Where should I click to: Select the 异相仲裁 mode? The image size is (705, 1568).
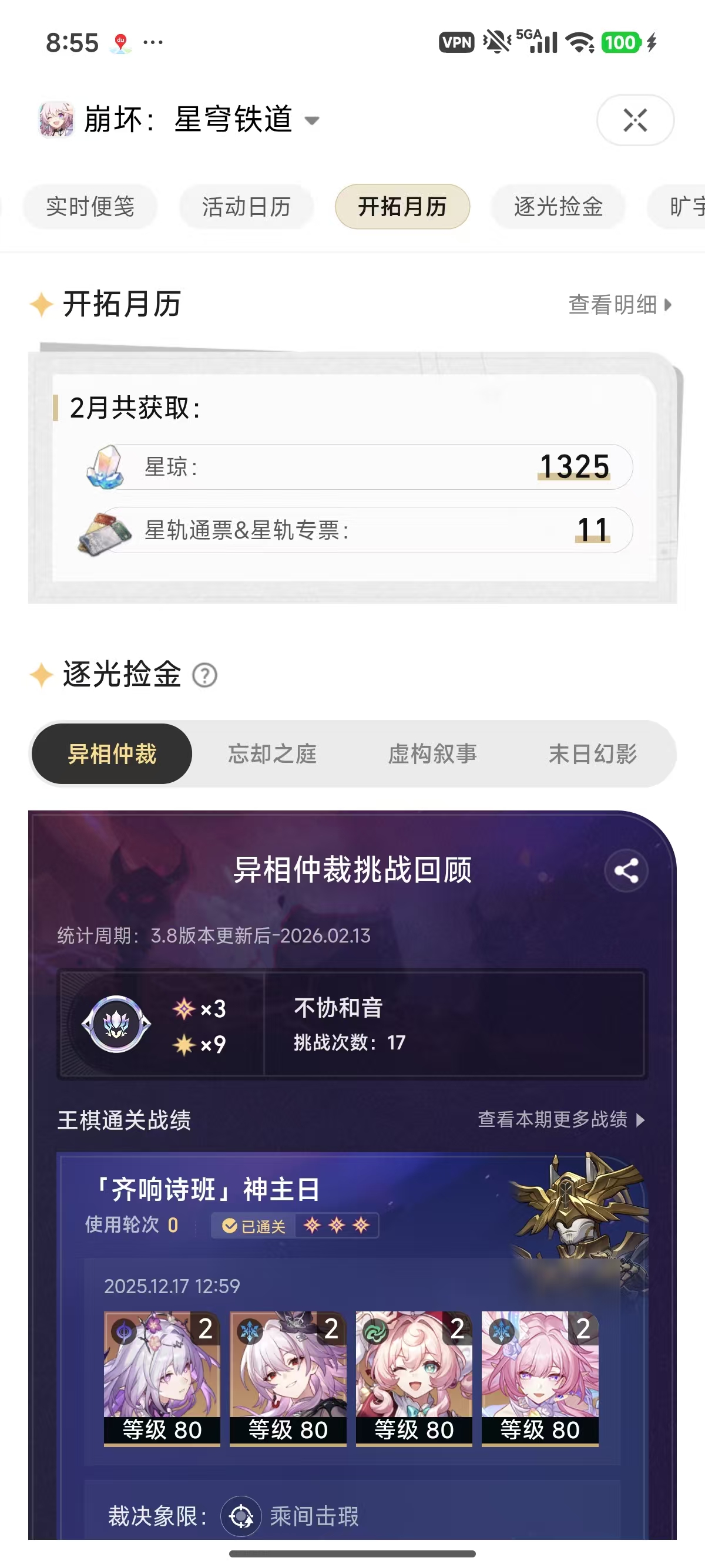pos(112,753)
